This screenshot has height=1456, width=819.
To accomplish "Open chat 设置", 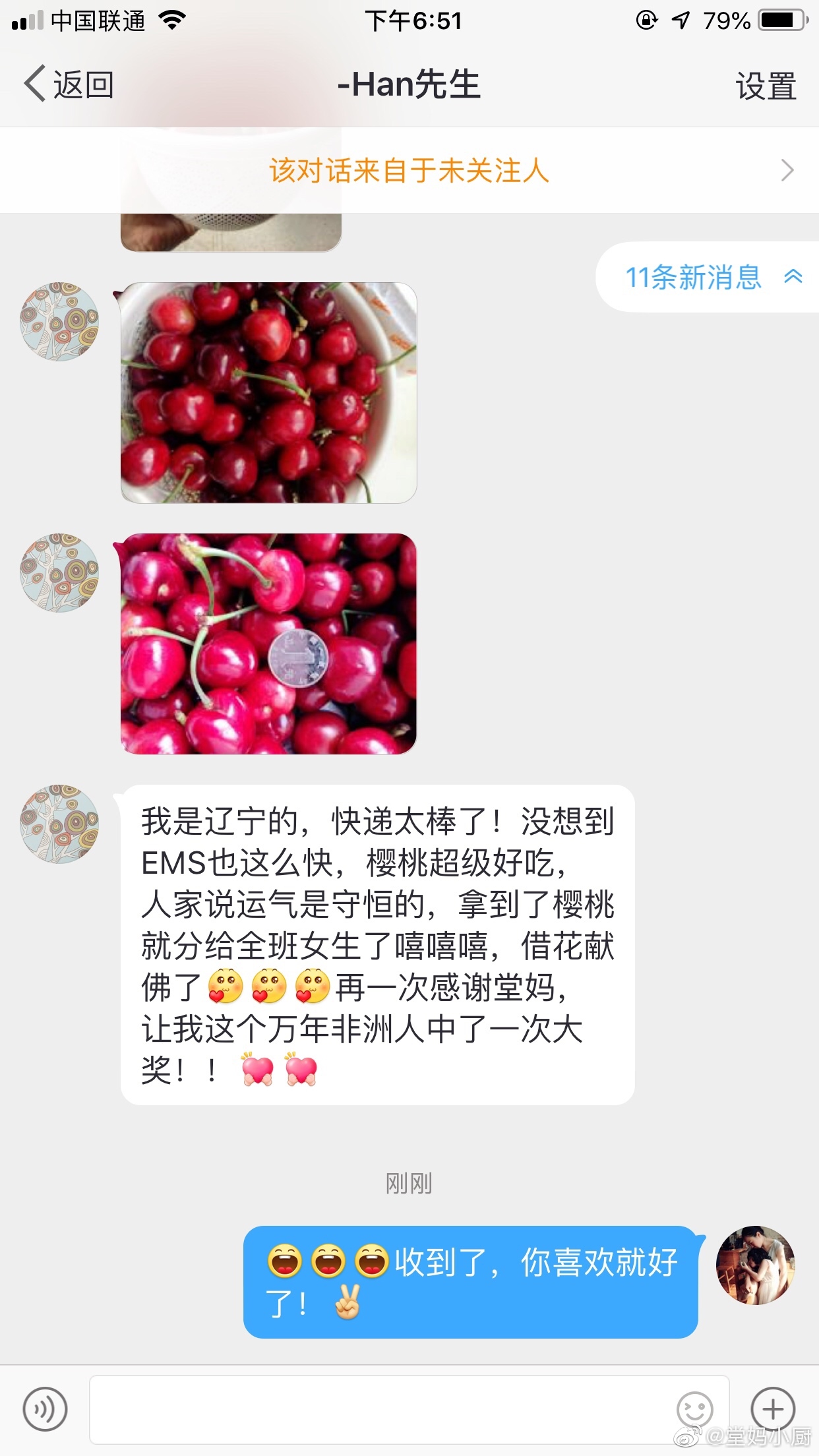I will click(766, 86).
